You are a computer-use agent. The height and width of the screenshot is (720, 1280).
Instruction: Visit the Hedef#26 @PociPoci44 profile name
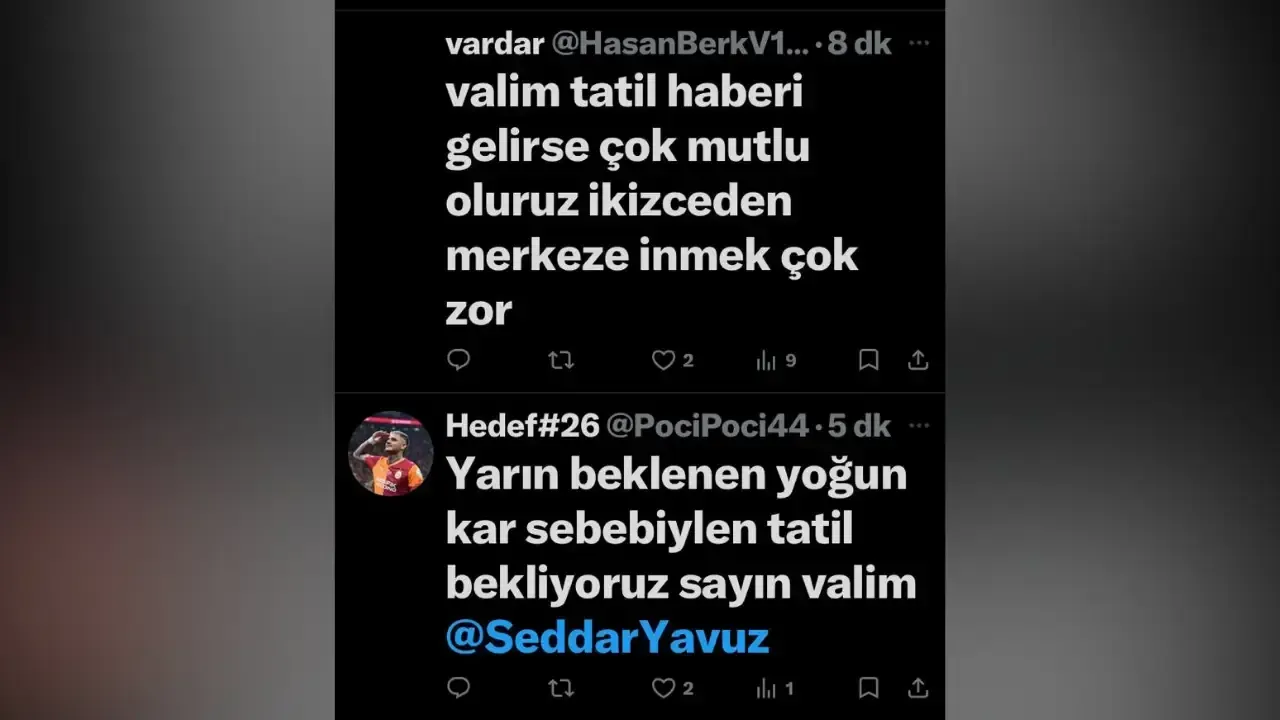(522, 425)
